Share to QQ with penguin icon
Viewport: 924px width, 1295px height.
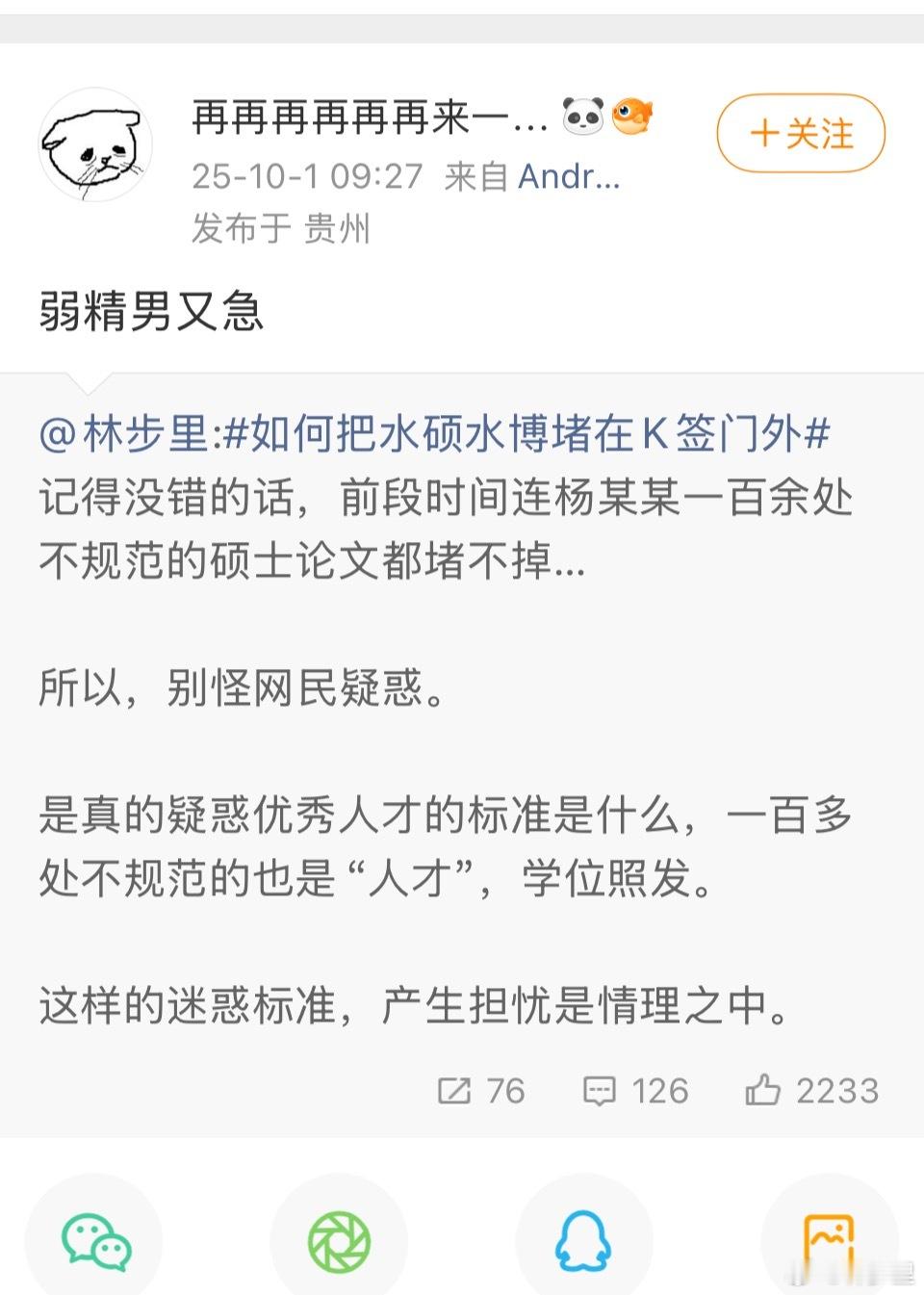tap(583, 1240)
